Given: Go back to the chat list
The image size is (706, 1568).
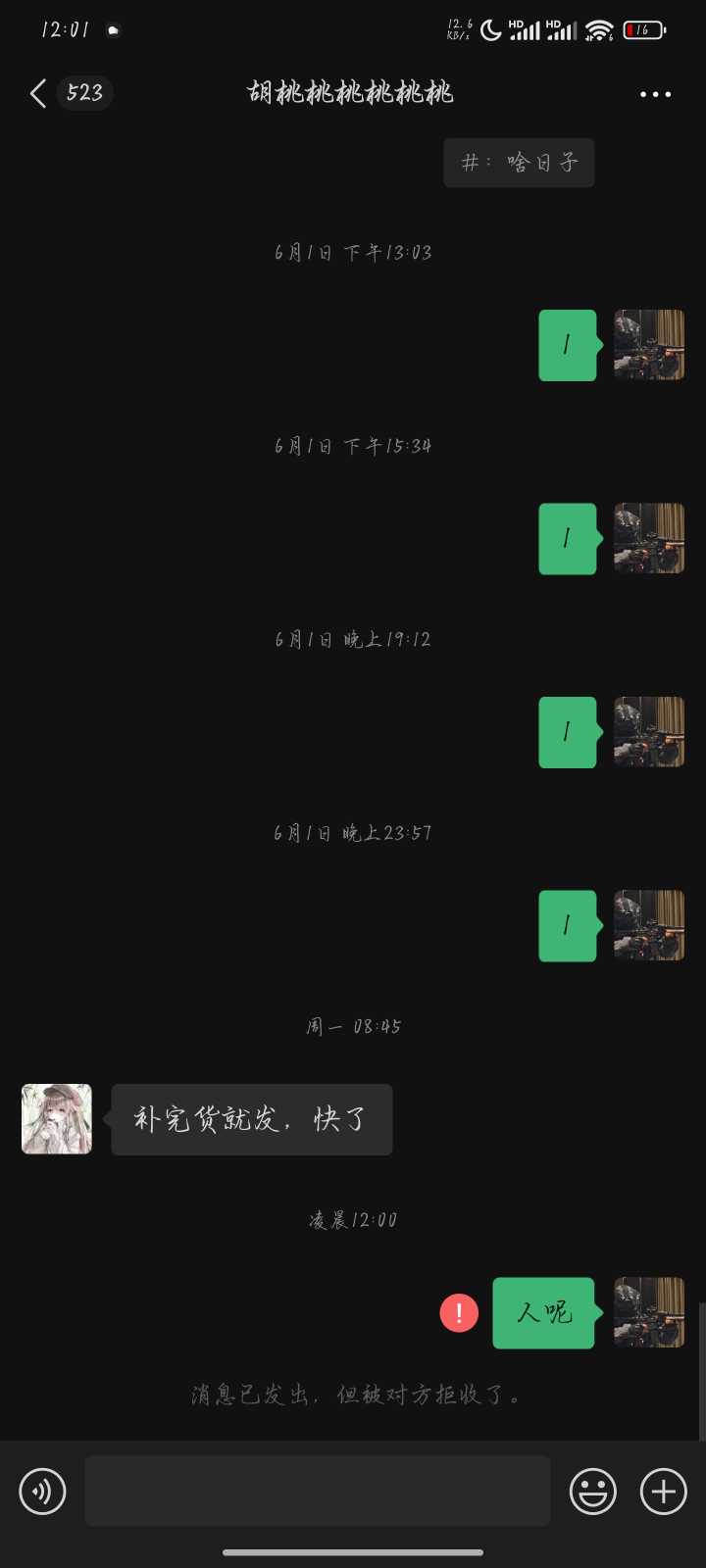Looking at the screenshot, I should click(39, 93).
